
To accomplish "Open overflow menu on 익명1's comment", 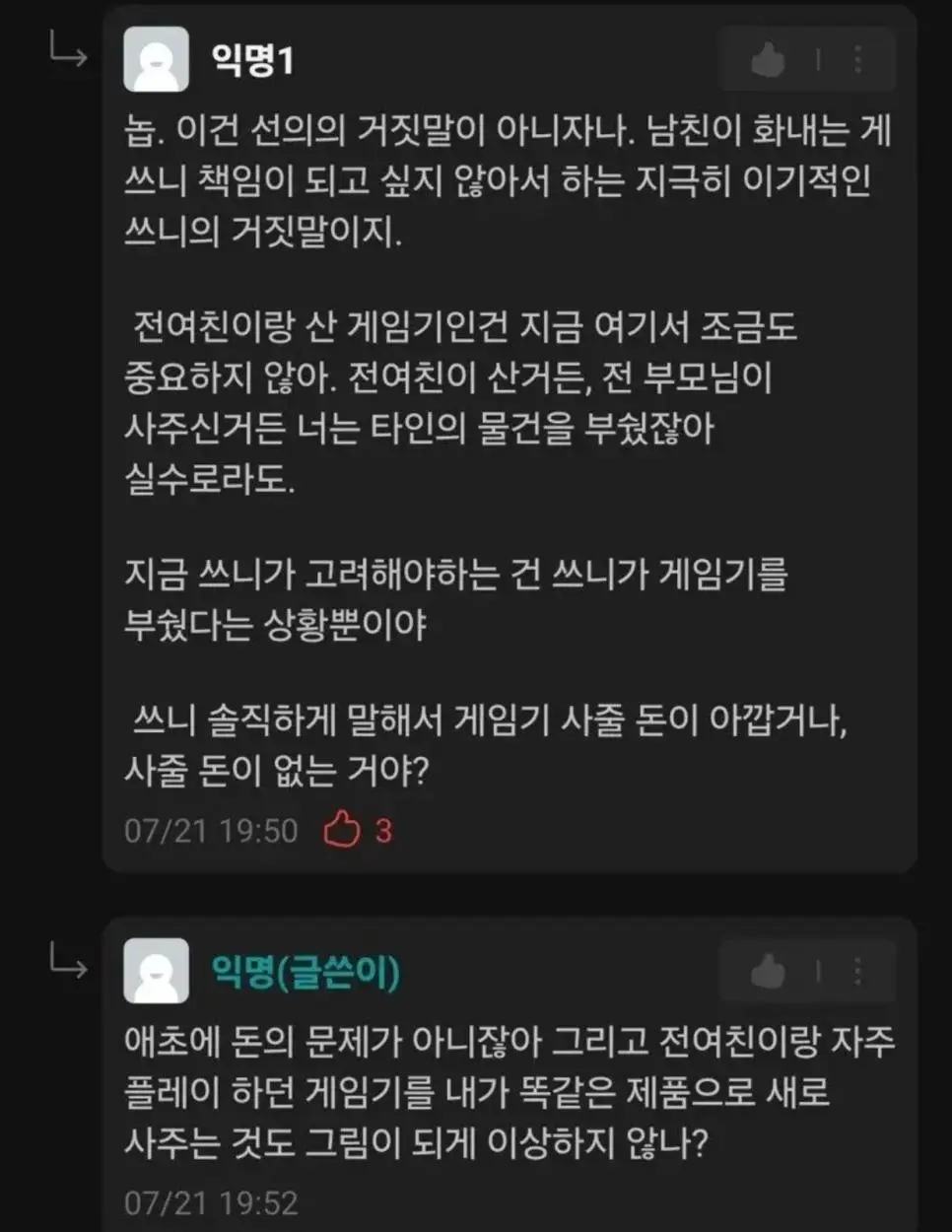I will [858, 60].
